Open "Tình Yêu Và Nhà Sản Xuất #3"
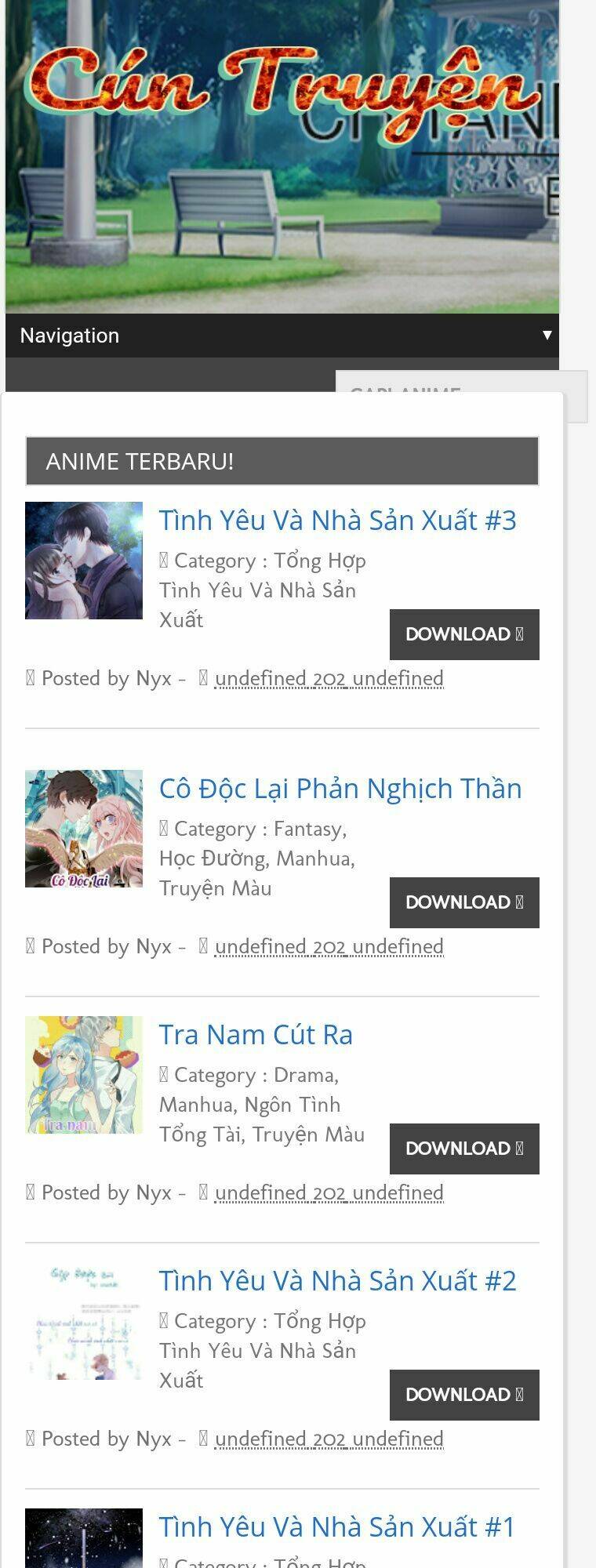Screen dimensions: 596x1568 337,520
